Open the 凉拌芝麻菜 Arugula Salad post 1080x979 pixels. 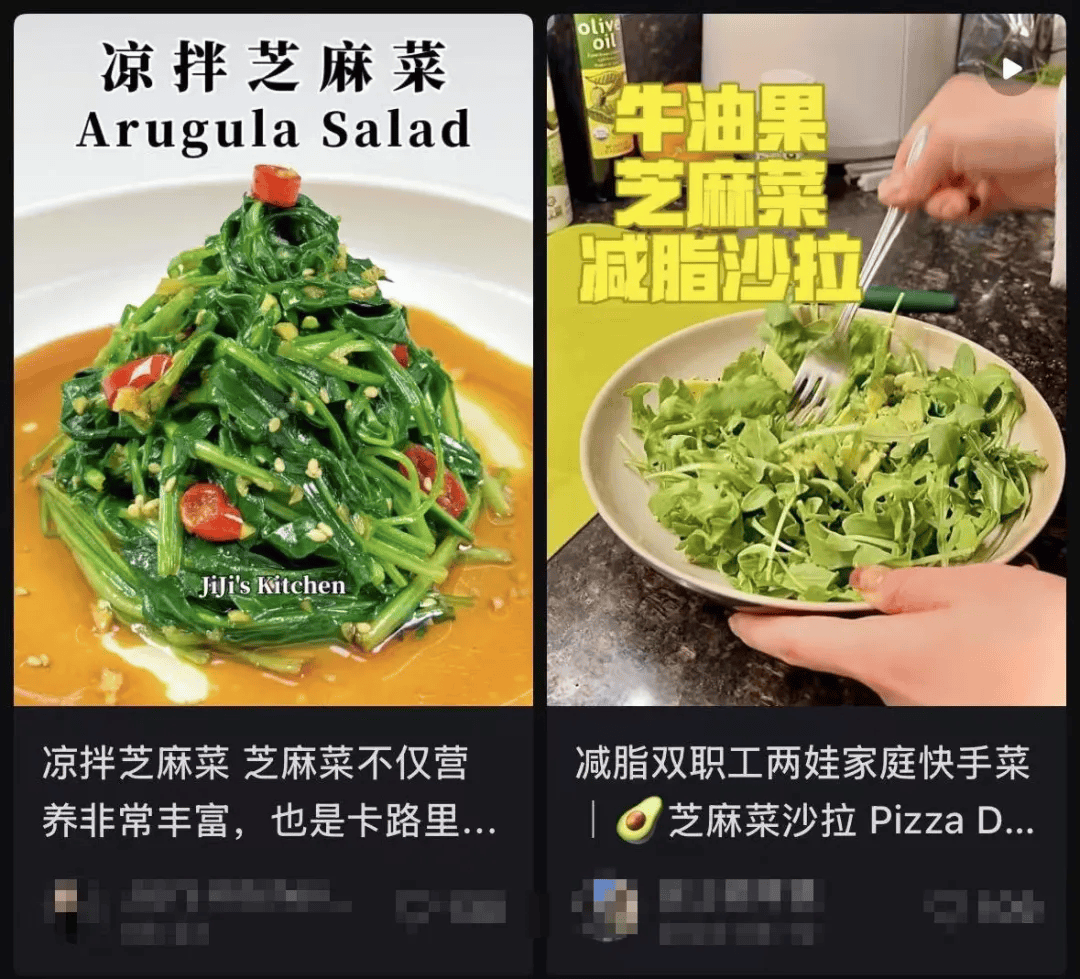pyautogui.click(x=273, y=400)
